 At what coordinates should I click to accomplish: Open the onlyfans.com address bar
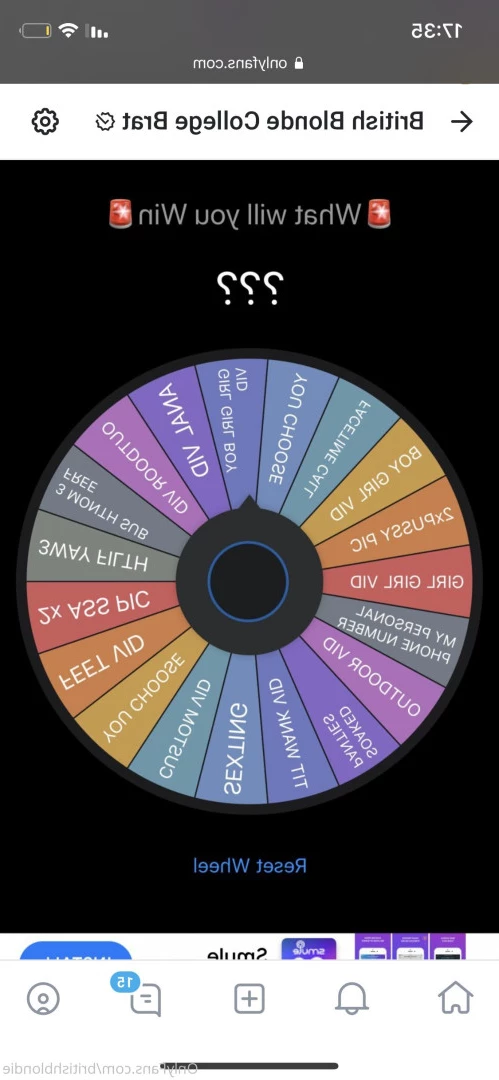[x=250, y=63]
